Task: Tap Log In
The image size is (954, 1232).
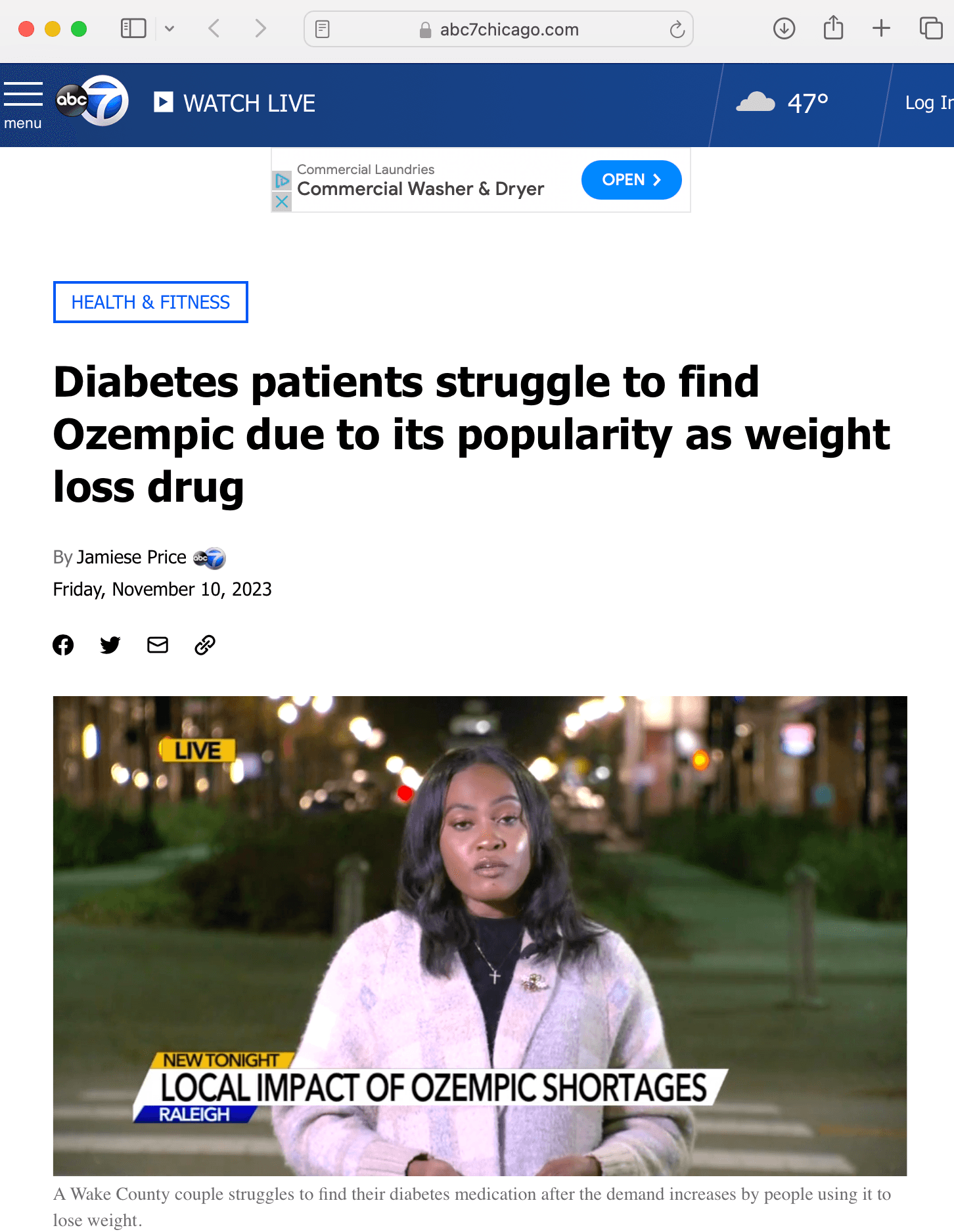Action: [928, 103]
